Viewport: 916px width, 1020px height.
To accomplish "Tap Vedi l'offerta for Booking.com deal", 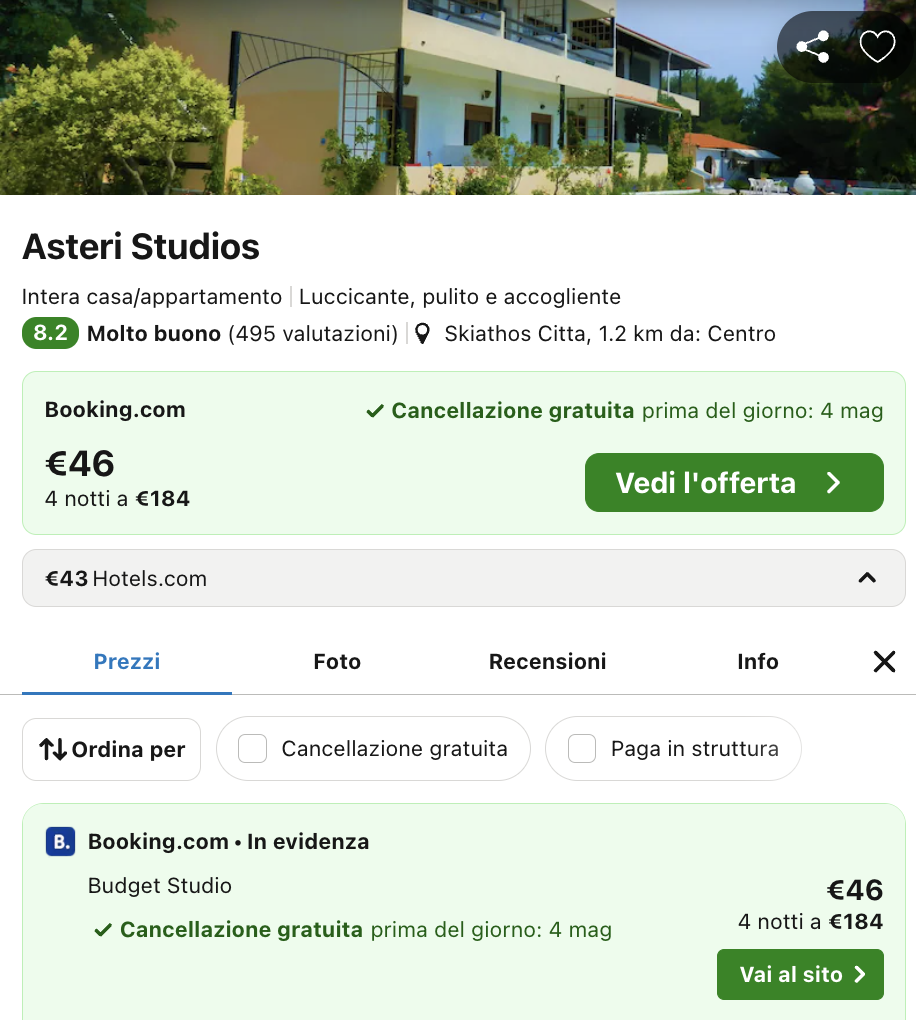I will click(734, 483).
